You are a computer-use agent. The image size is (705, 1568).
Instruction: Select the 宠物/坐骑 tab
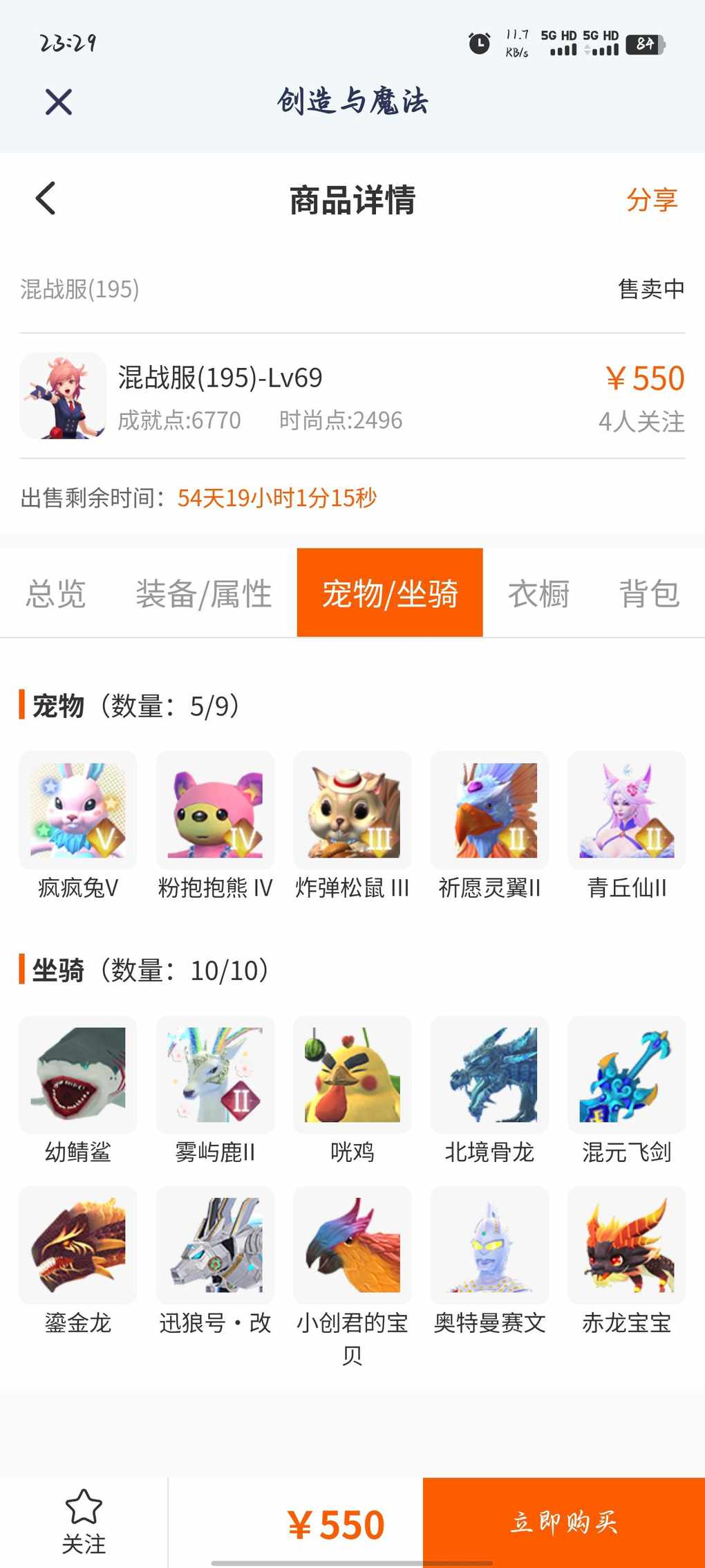coord(390,593)
